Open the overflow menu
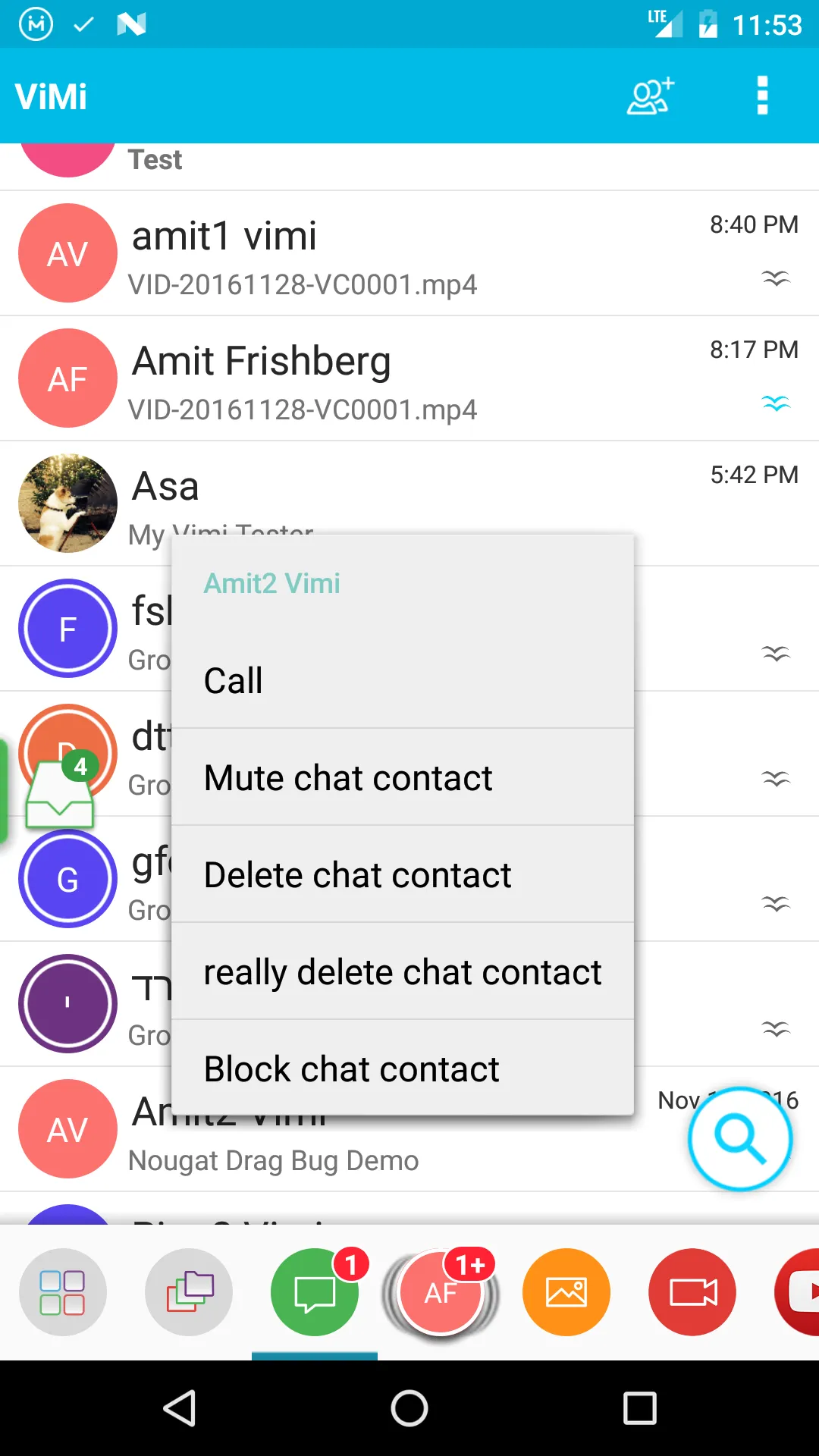 [x=762, y=96]
